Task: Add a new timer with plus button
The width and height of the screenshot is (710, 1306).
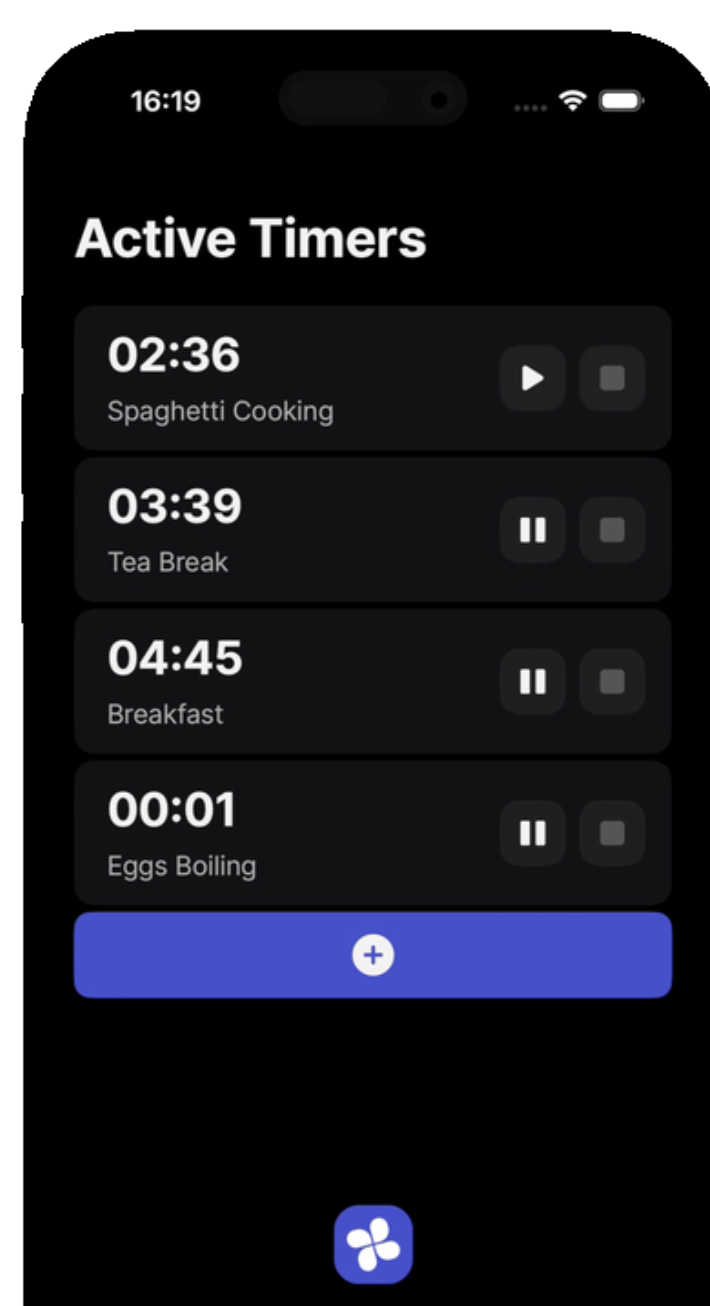Action: [373, 955]
